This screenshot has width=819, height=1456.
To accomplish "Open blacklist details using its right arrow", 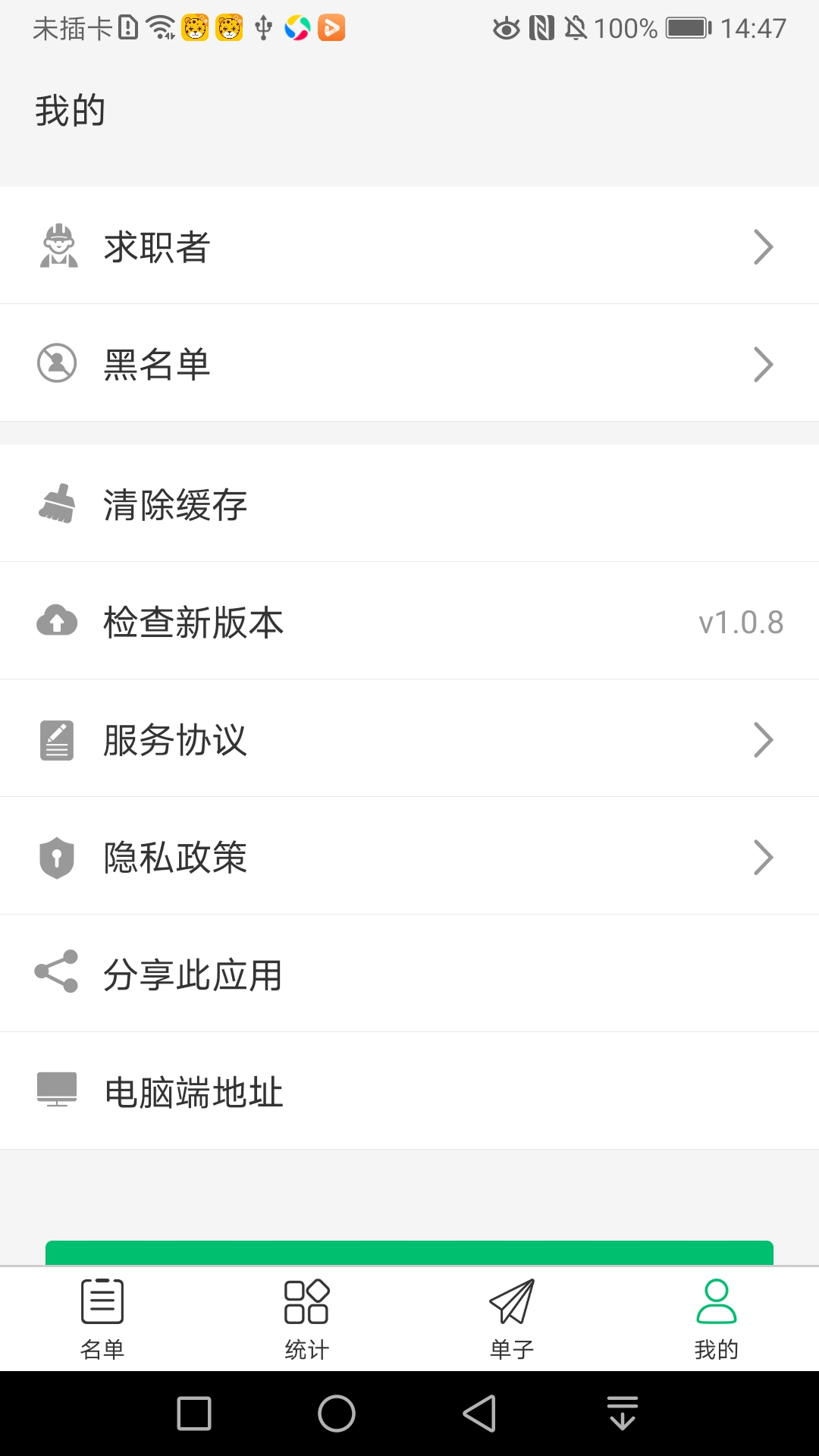I will tap(764, 363).
